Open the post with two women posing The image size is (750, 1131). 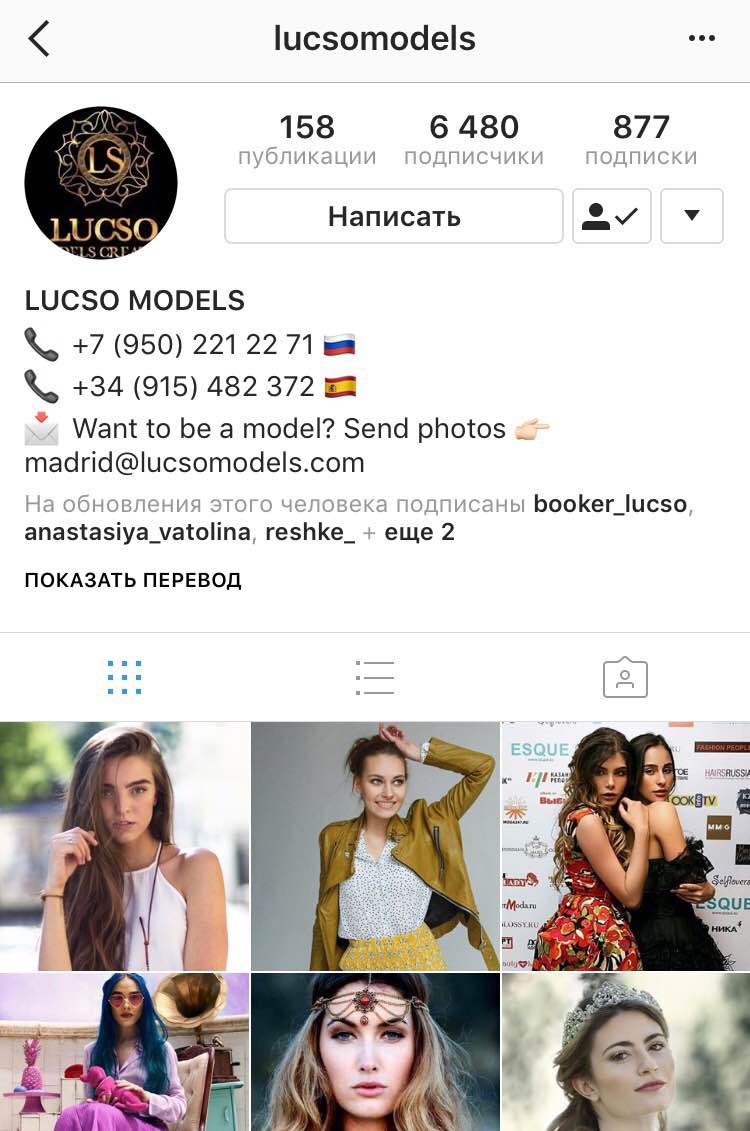tap(626, 846)
